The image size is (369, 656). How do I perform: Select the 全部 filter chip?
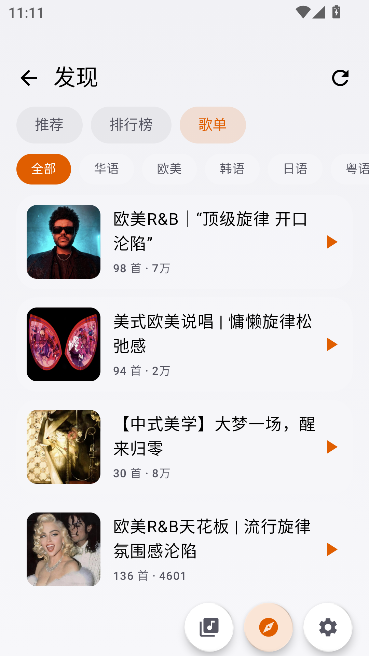[44, 169]
